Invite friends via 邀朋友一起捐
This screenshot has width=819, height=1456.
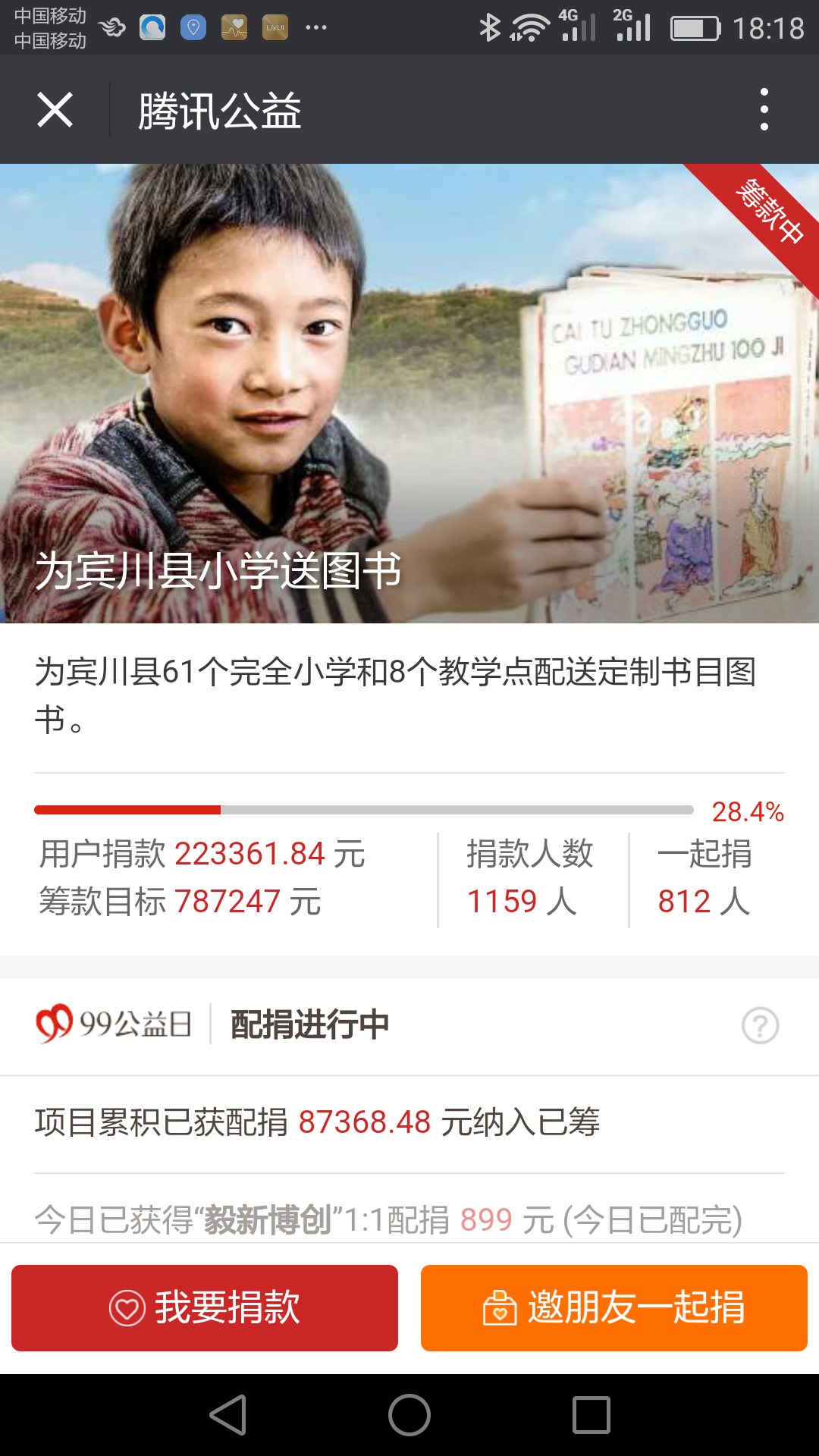click(x=614, y=1307)
